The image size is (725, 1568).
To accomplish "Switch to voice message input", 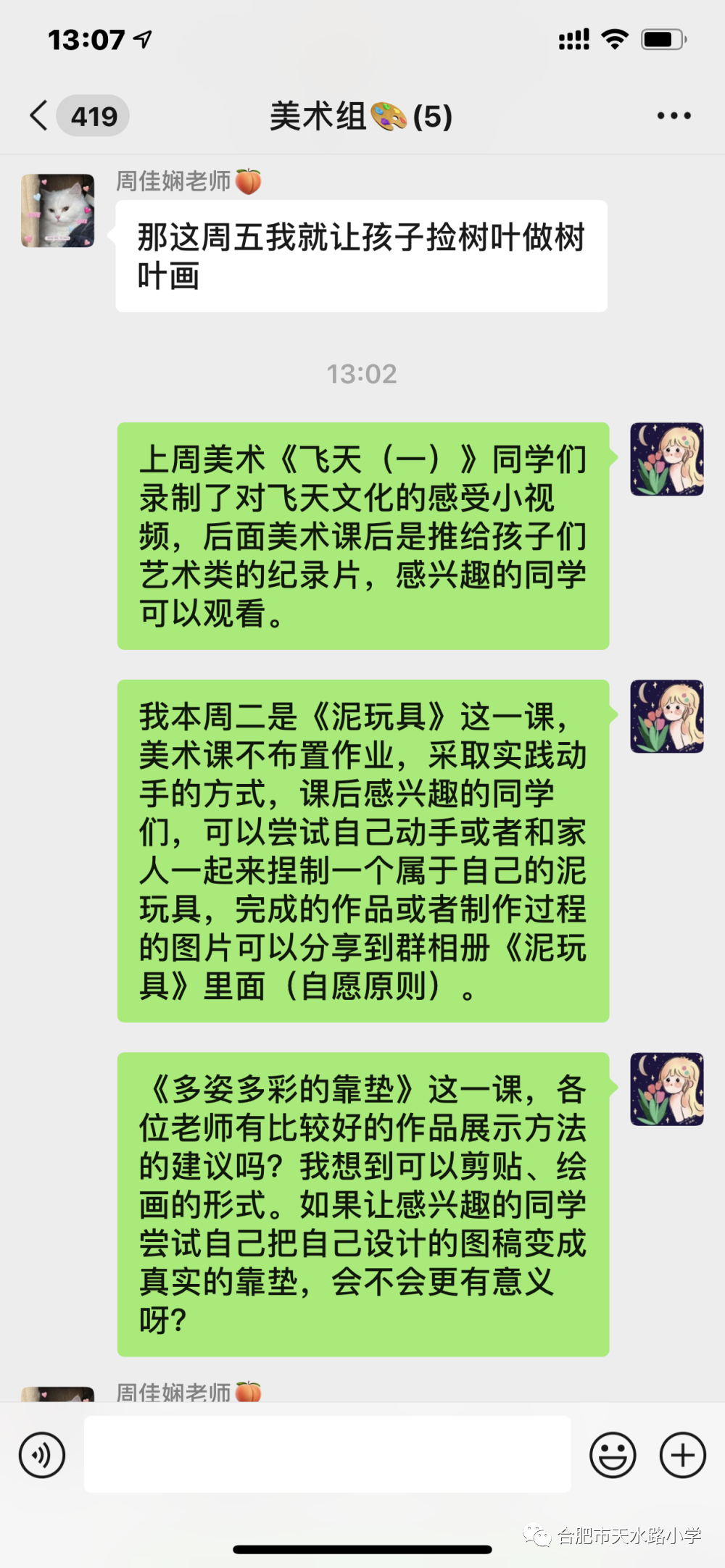I will click(x=42, y=1455).
